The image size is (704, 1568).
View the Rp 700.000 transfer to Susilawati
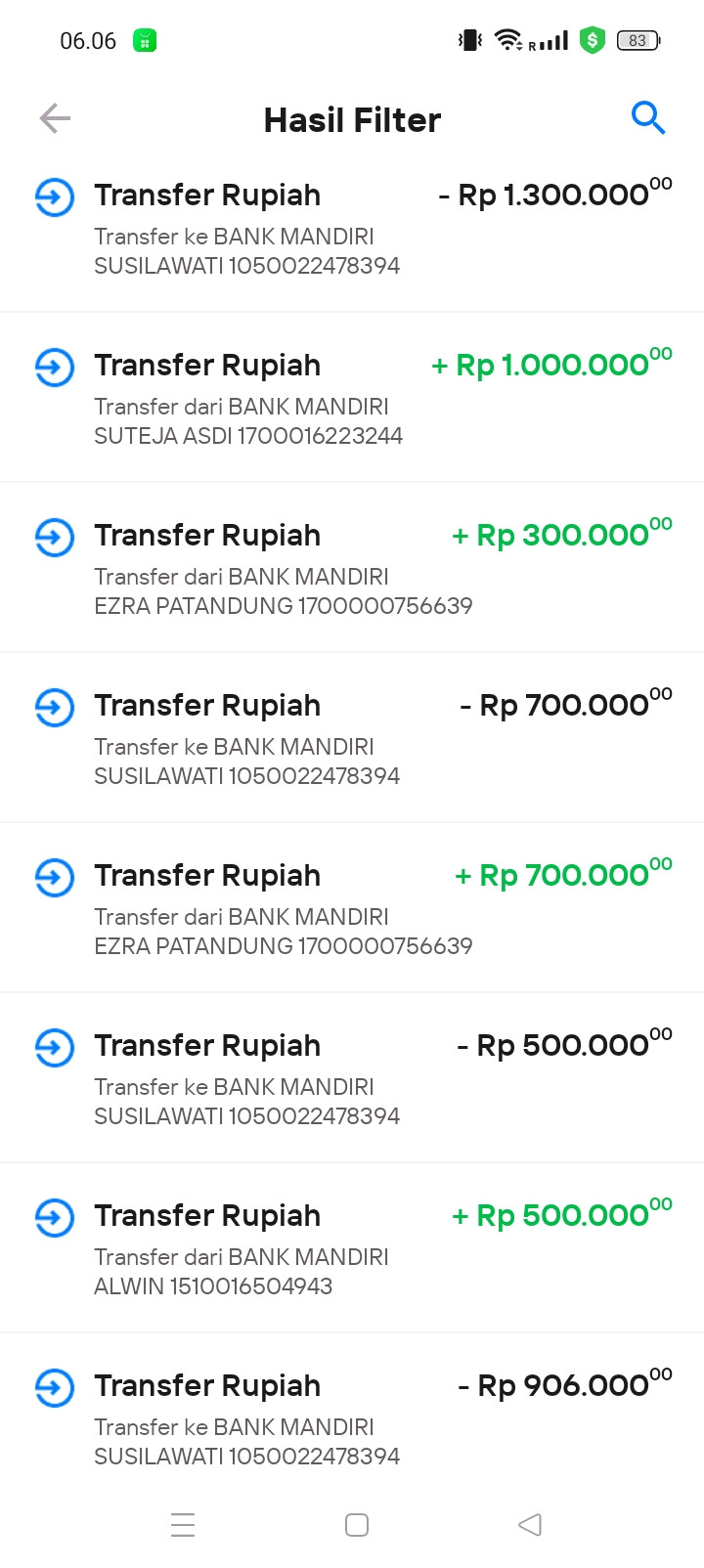(352, 739)
